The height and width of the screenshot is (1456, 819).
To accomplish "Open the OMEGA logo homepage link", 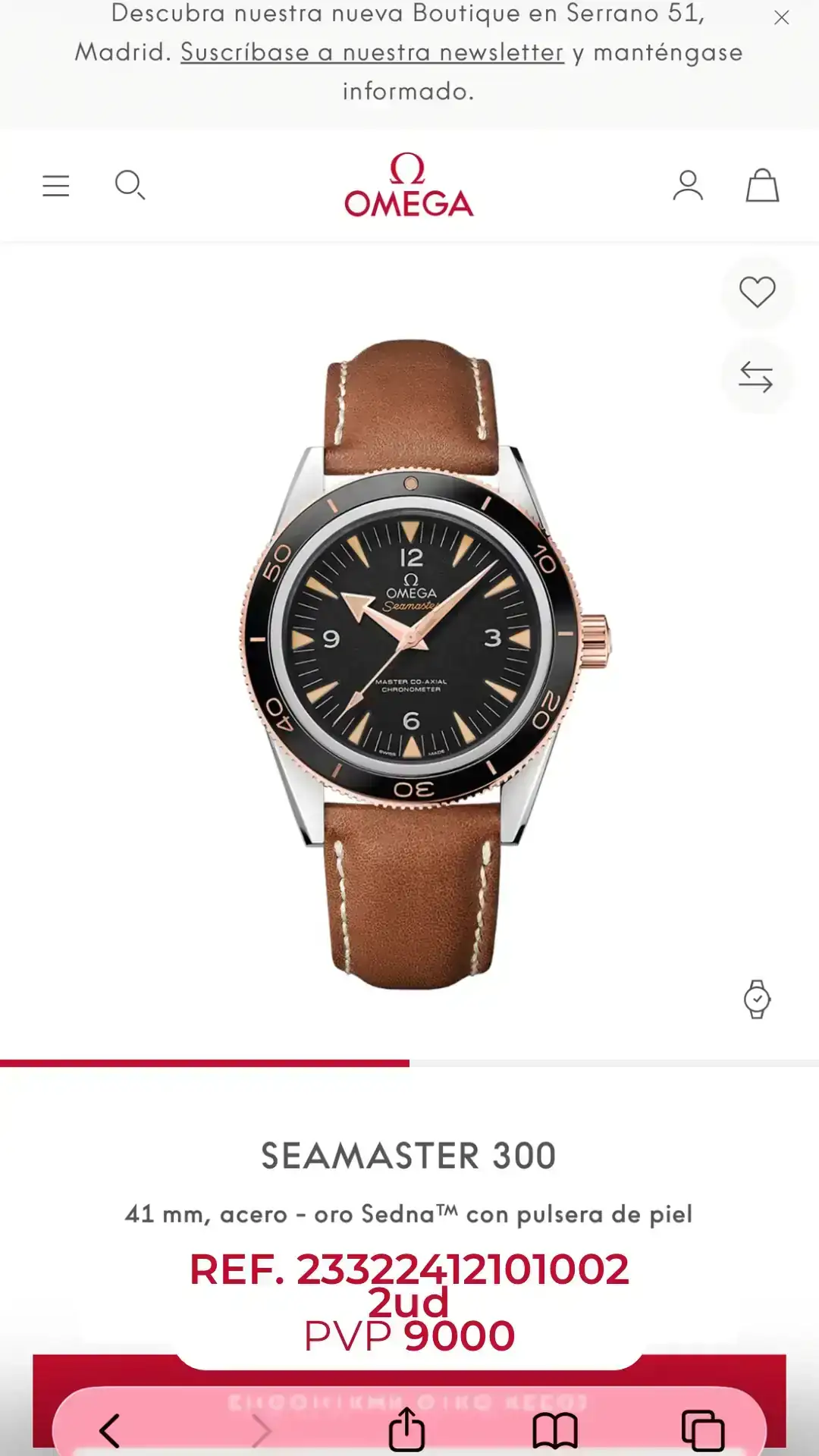I will pos(409,187).
